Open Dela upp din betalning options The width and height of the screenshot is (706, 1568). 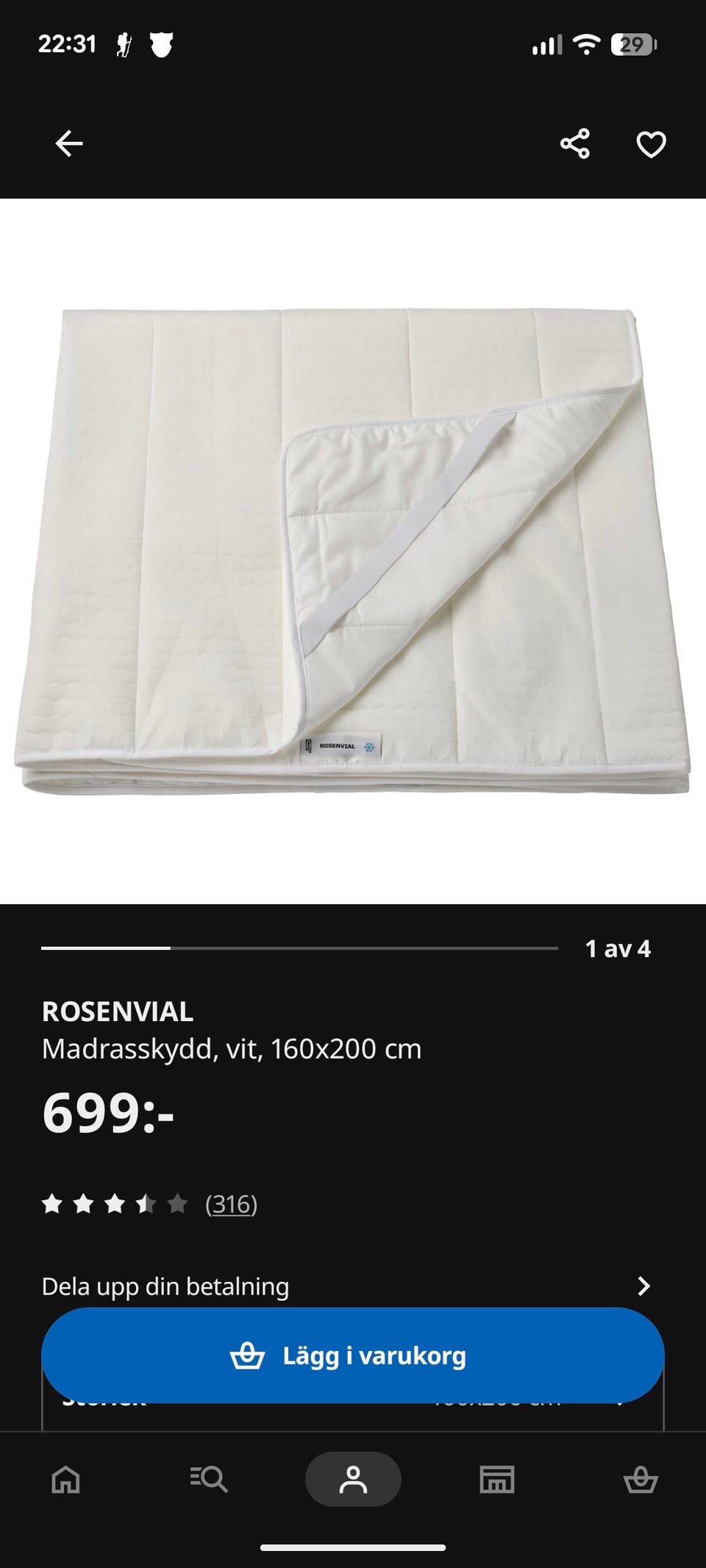(x=346, y=1286)
